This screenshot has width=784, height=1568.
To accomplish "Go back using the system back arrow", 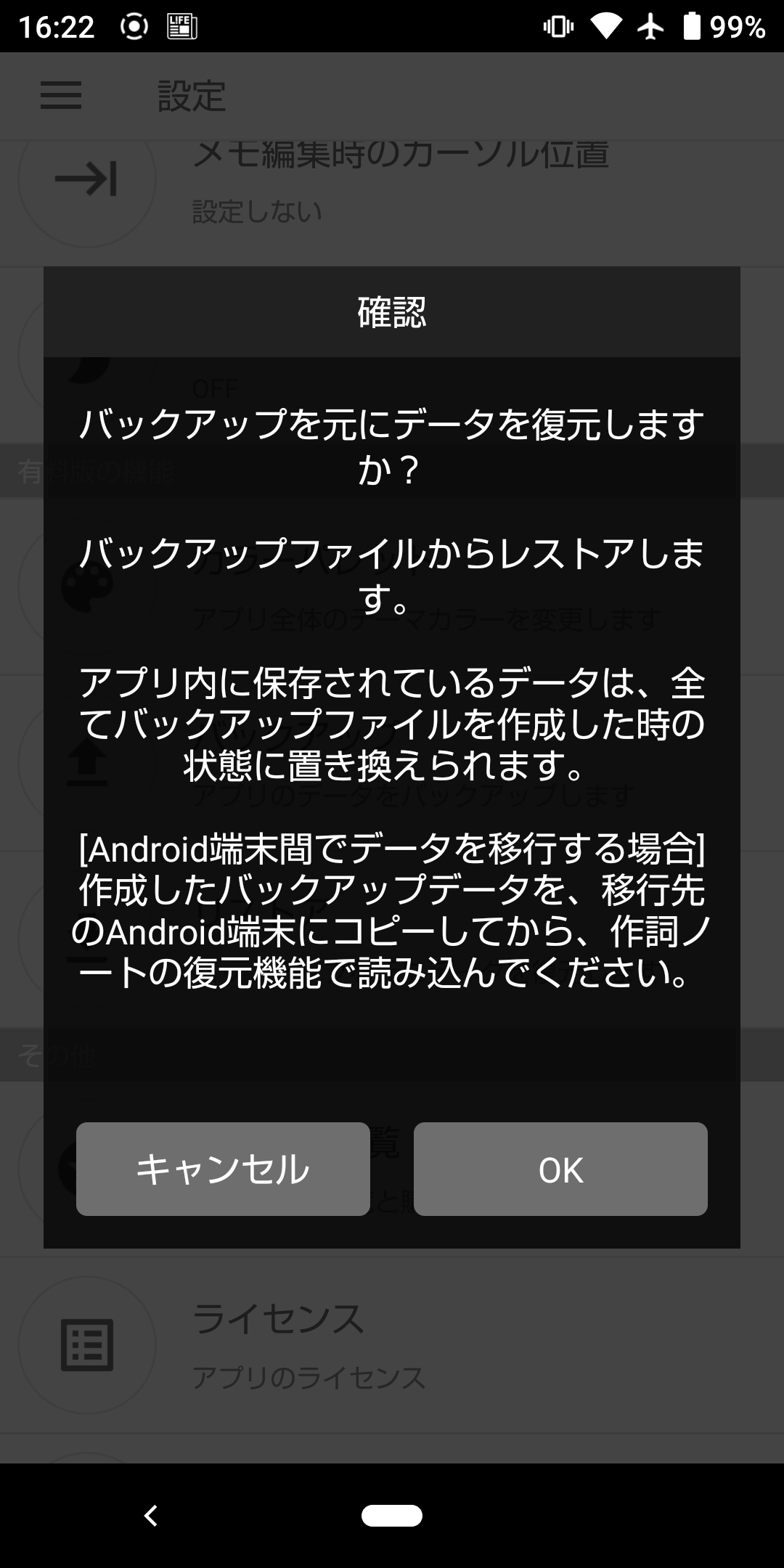I will (150, 1516).
